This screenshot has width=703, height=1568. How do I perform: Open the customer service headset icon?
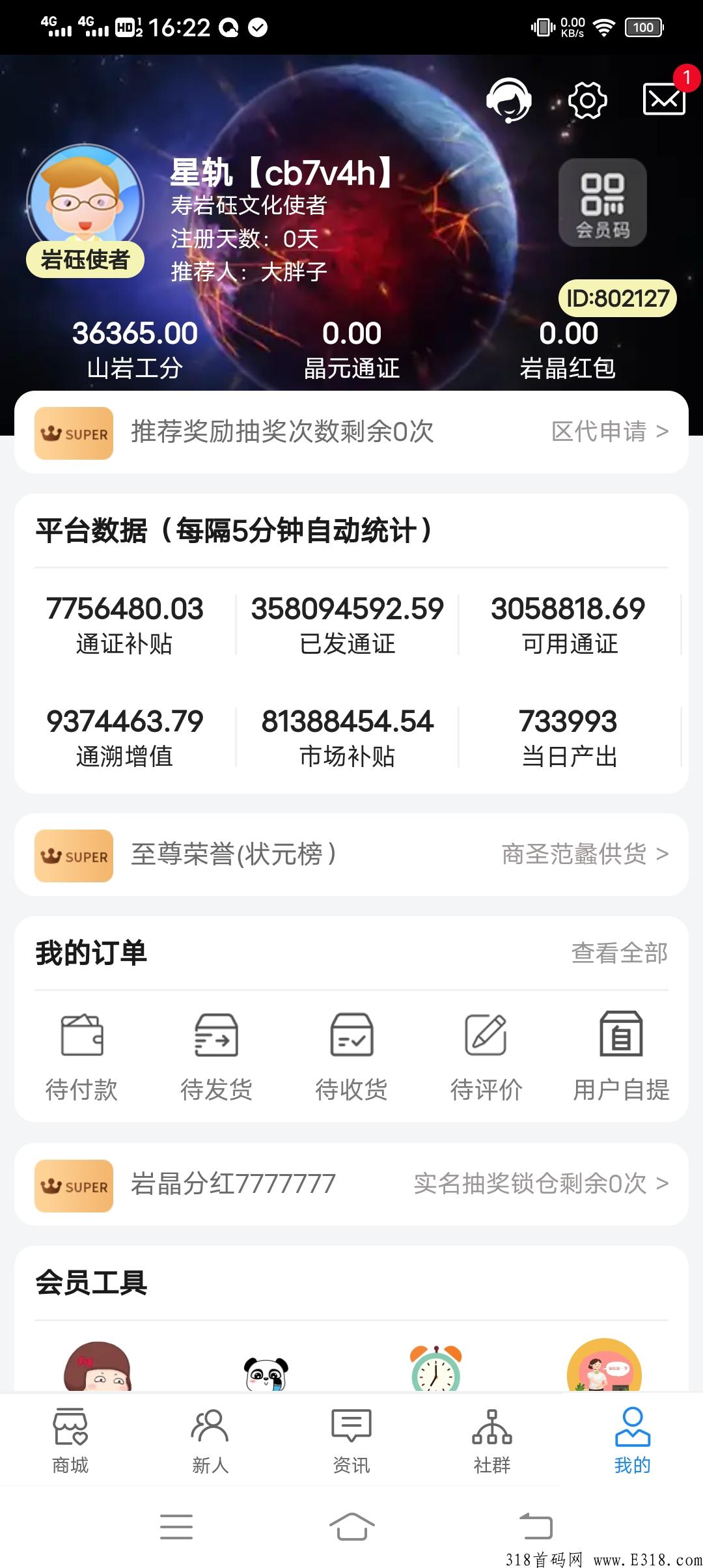pyautogui.click(x=510, y=100)
